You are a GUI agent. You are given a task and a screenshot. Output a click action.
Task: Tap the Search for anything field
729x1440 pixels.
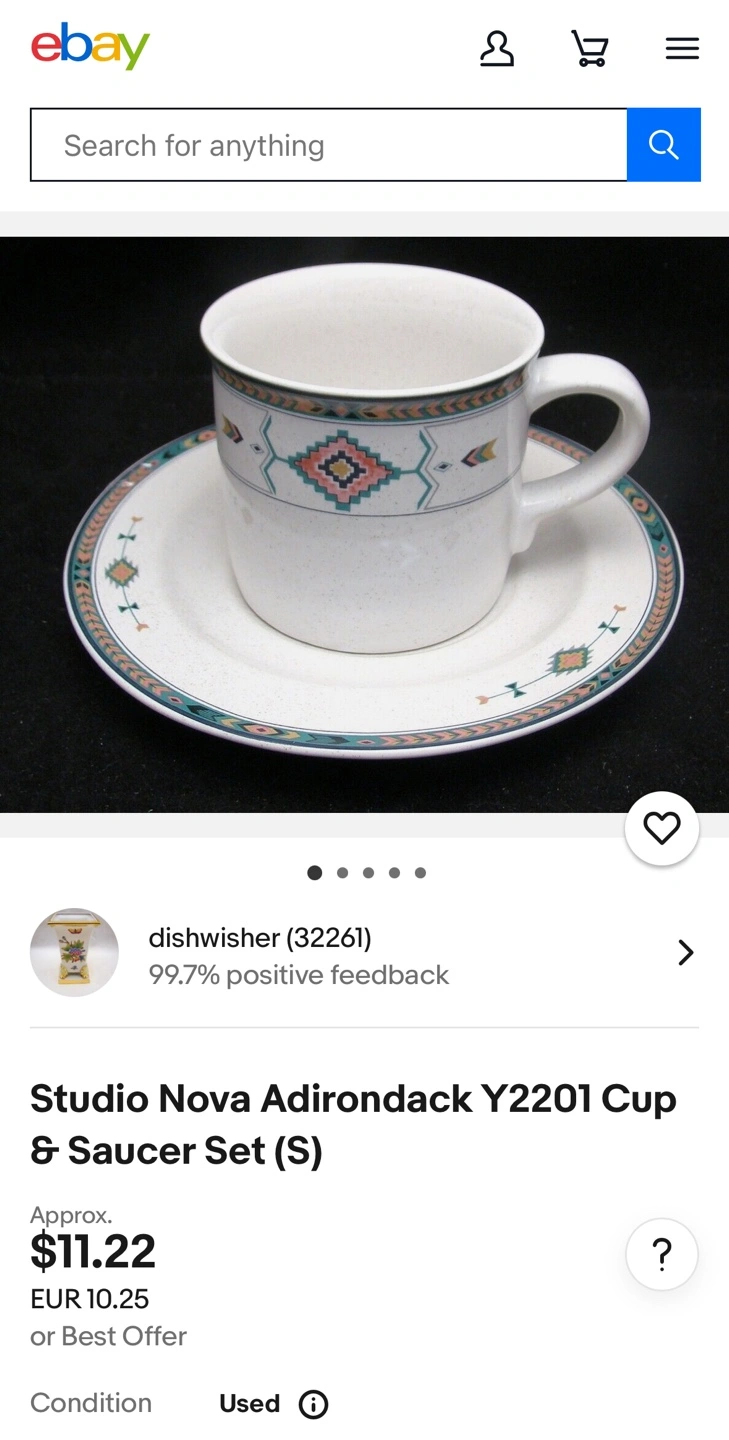[x=329, y=145]
